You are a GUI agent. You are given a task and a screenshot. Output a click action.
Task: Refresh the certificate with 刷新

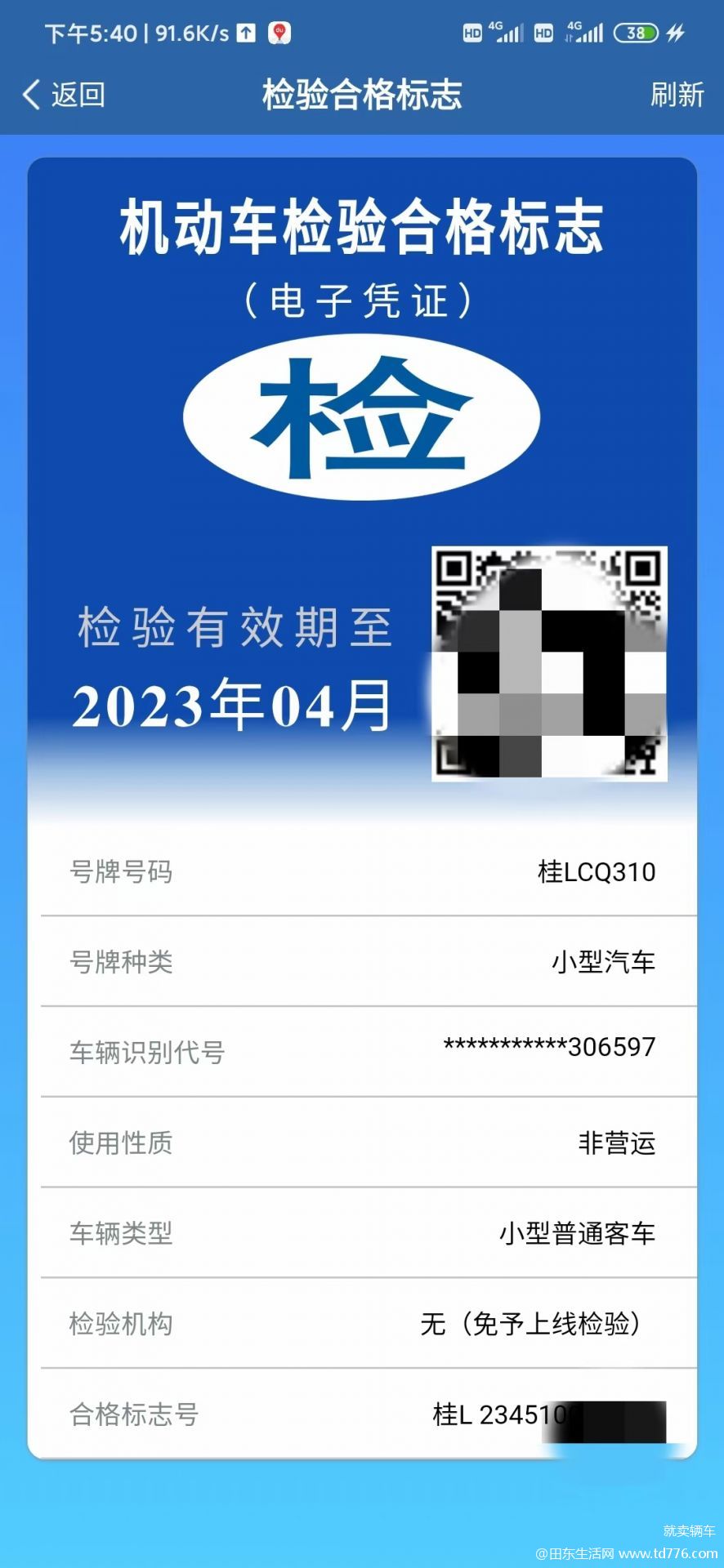[677, 95]
